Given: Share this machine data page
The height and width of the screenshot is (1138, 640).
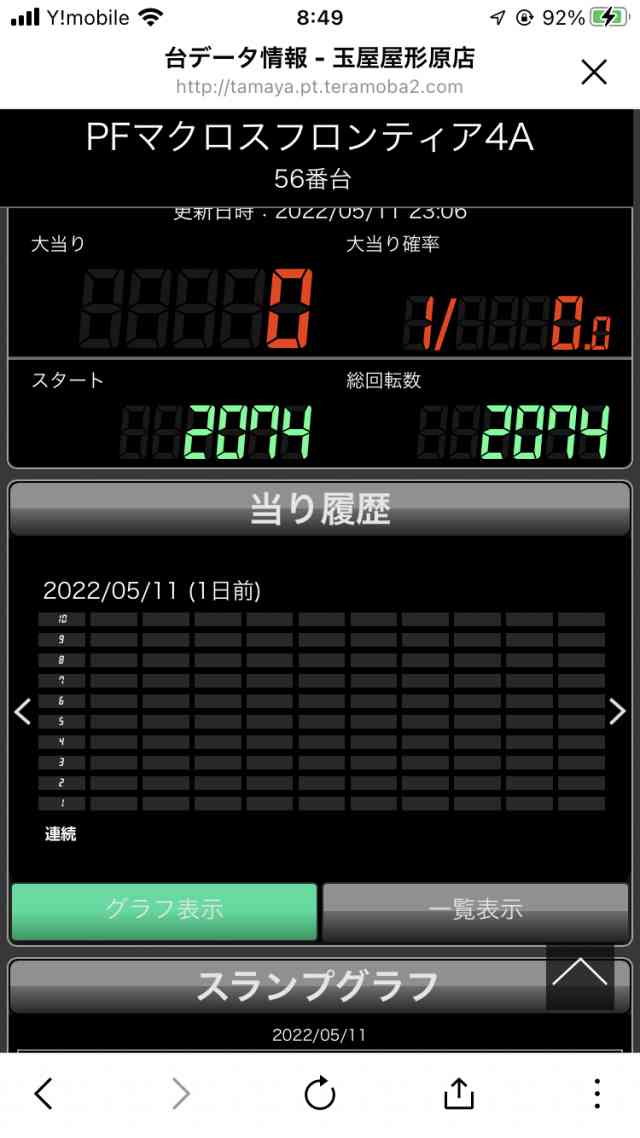Looking at the screenshot, I should (458, 1094).
